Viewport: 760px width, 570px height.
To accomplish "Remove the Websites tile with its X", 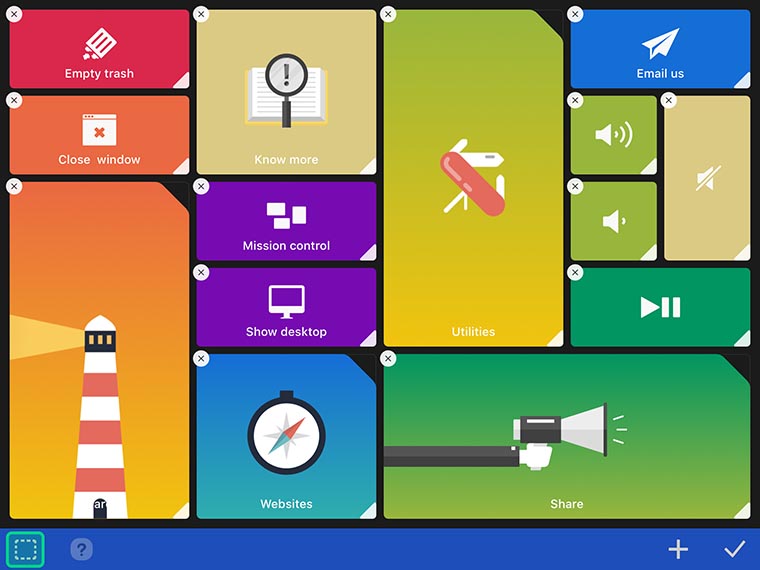I will tap(201, 359).
